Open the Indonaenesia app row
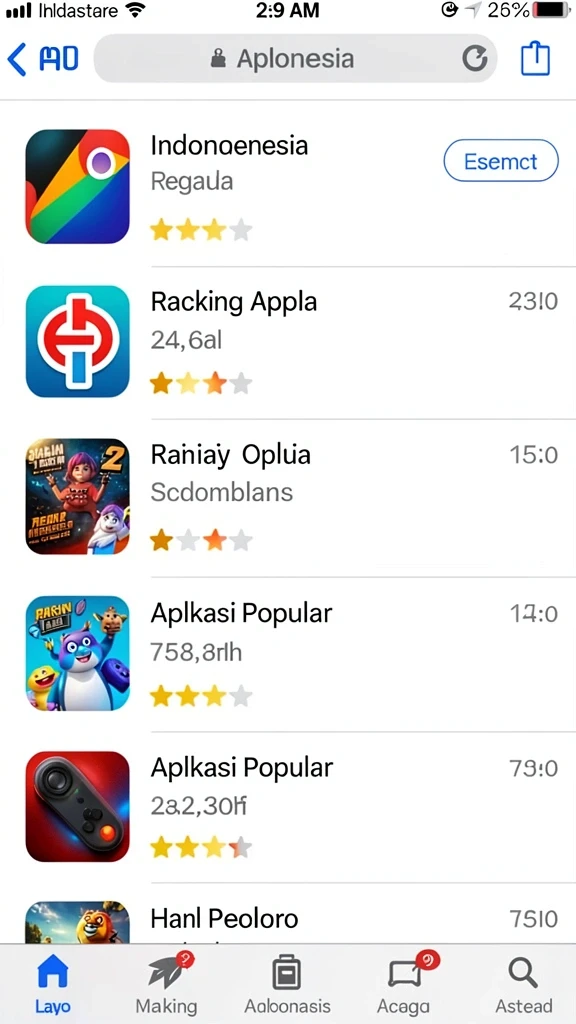This screenshot has height=1024, width=576. (x=288, y=187)
